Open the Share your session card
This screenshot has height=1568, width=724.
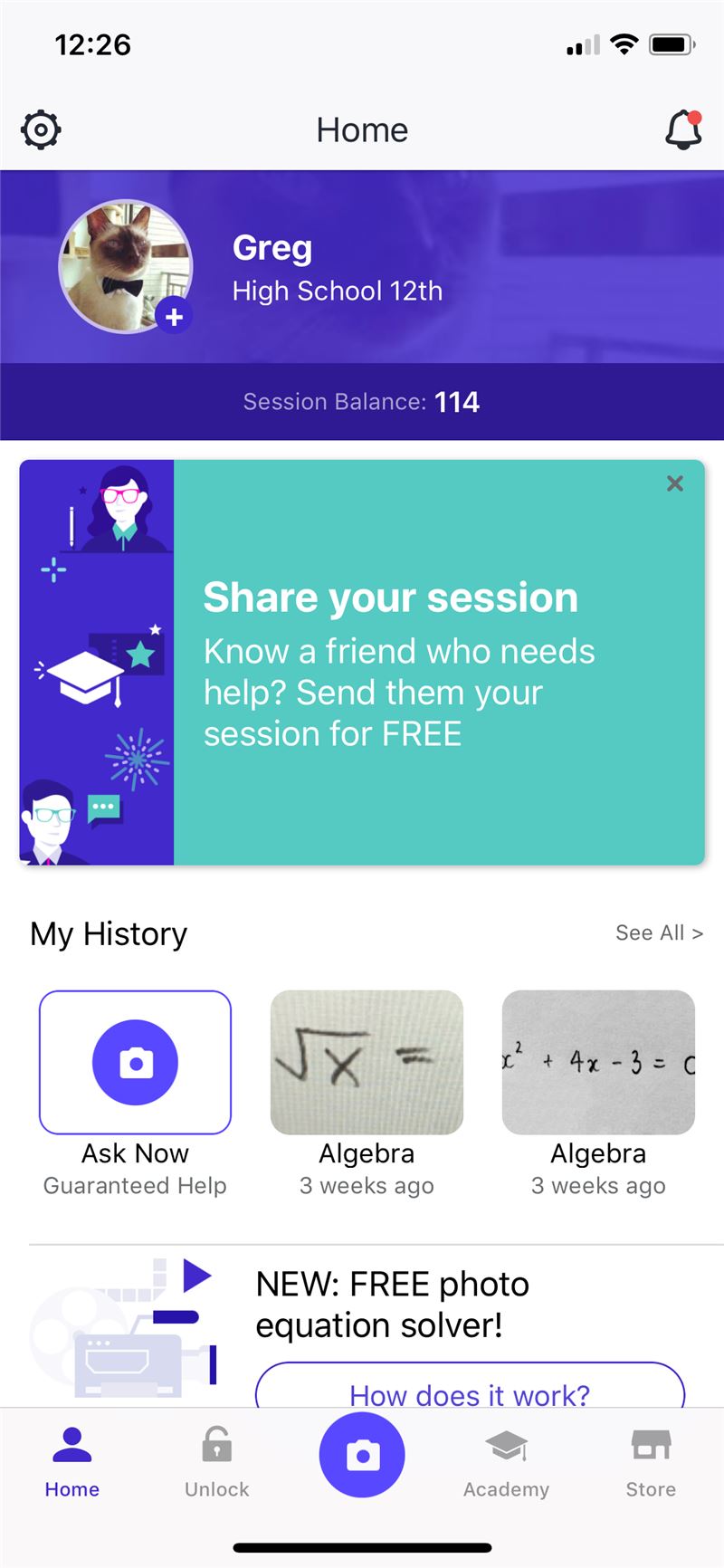point(362,663)
